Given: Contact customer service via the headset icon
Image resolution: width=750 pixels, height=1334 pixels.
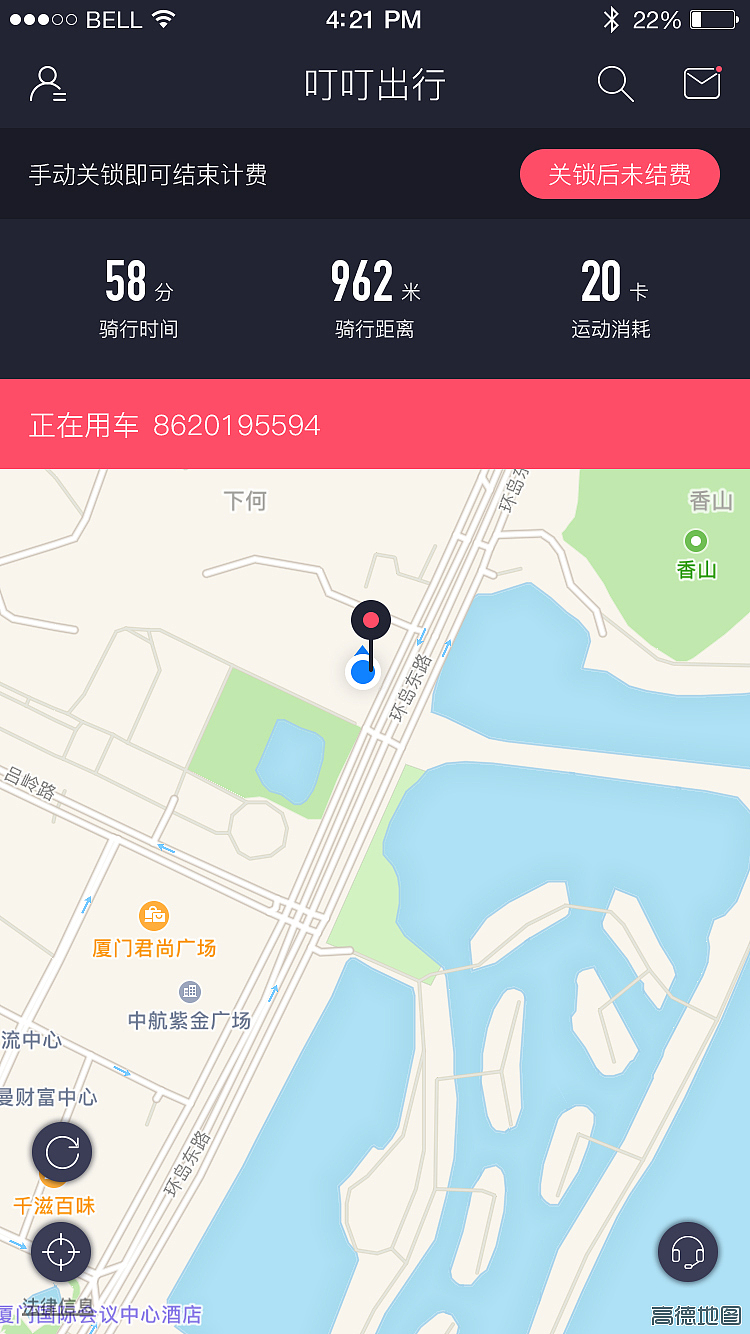Looking at the screenshot, I should (x=688, y=1251).
